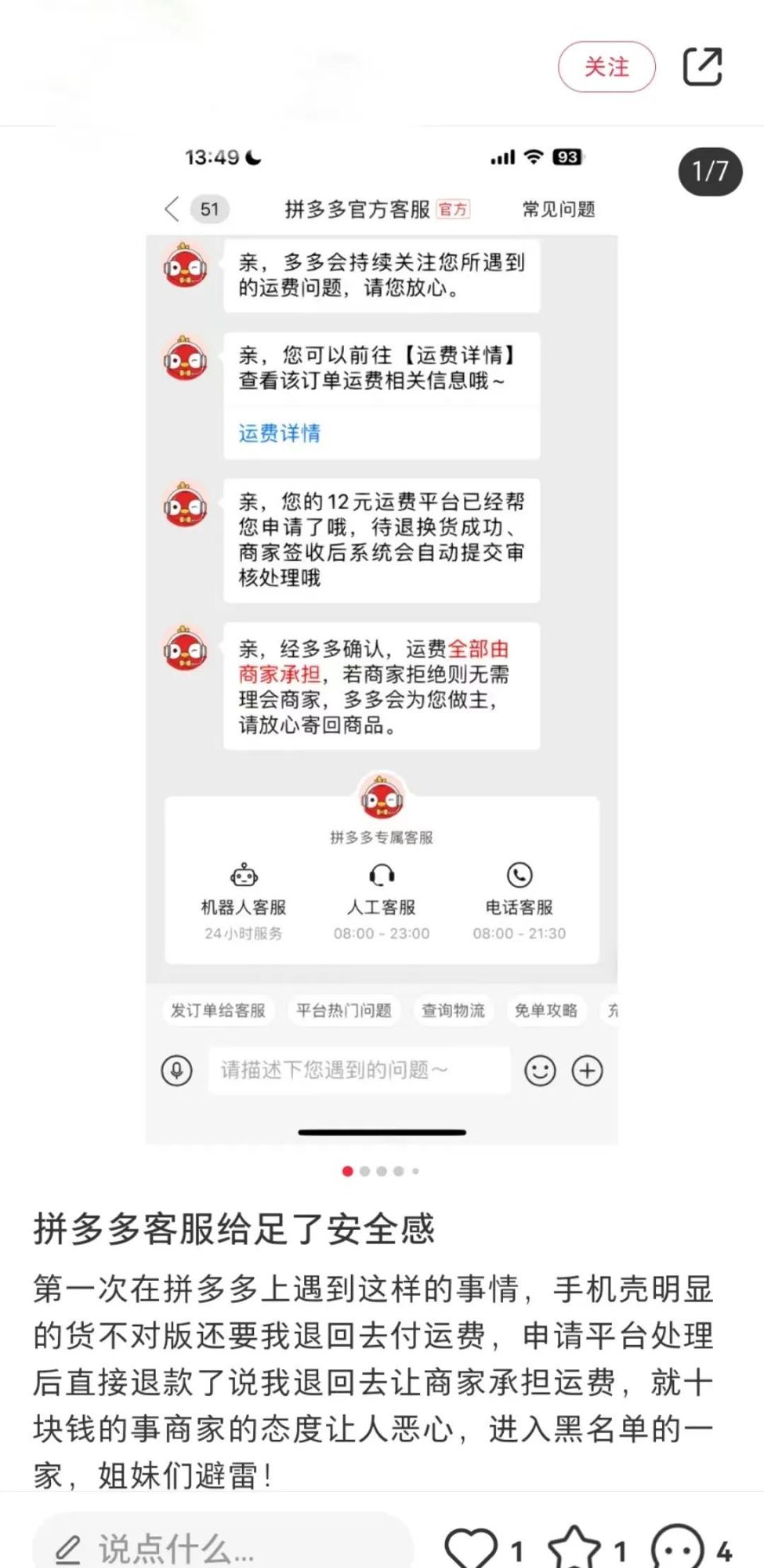Like this post with the heart
764x1568 pixels.
471,1548
